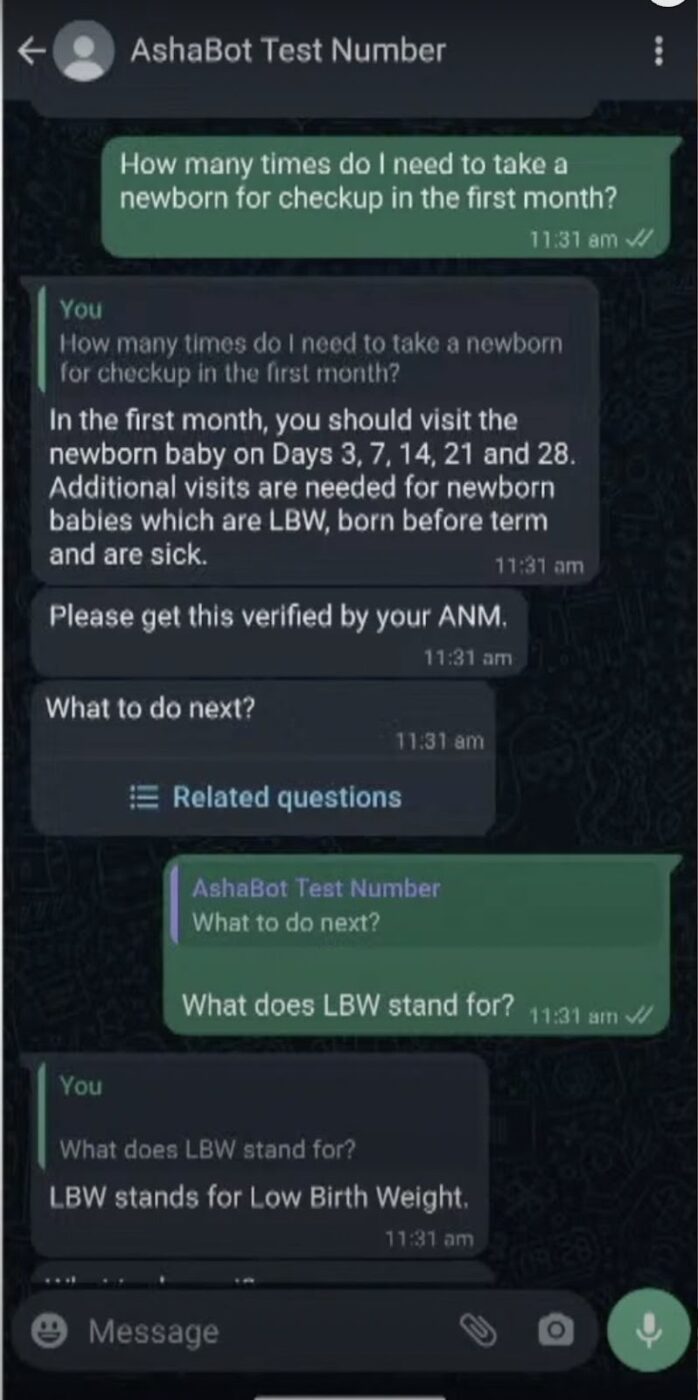Open the emoji picker
Image resolution: width=698 pixels, height=1400 pixels.
49,1331
